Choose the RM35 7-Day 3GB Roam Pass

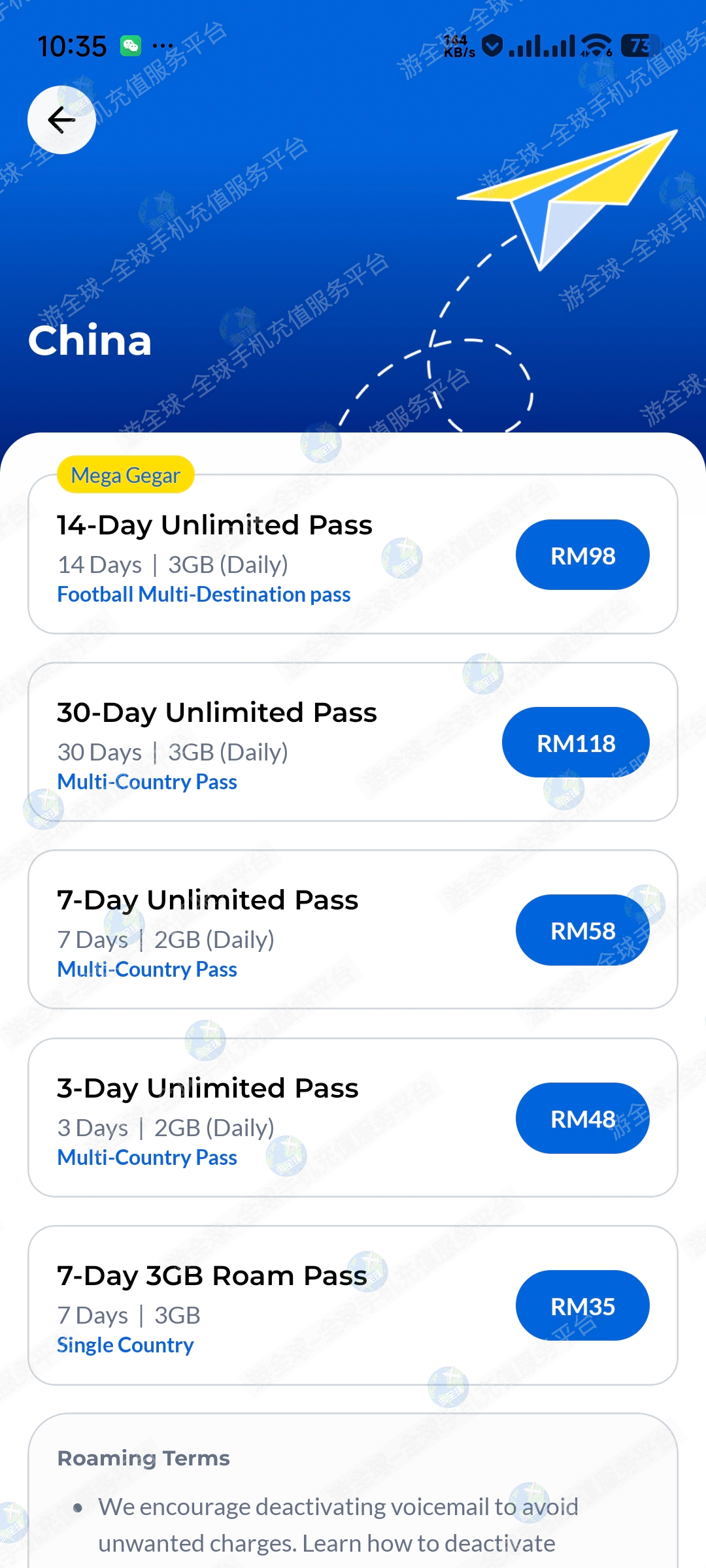click(x=582, y=1305)
